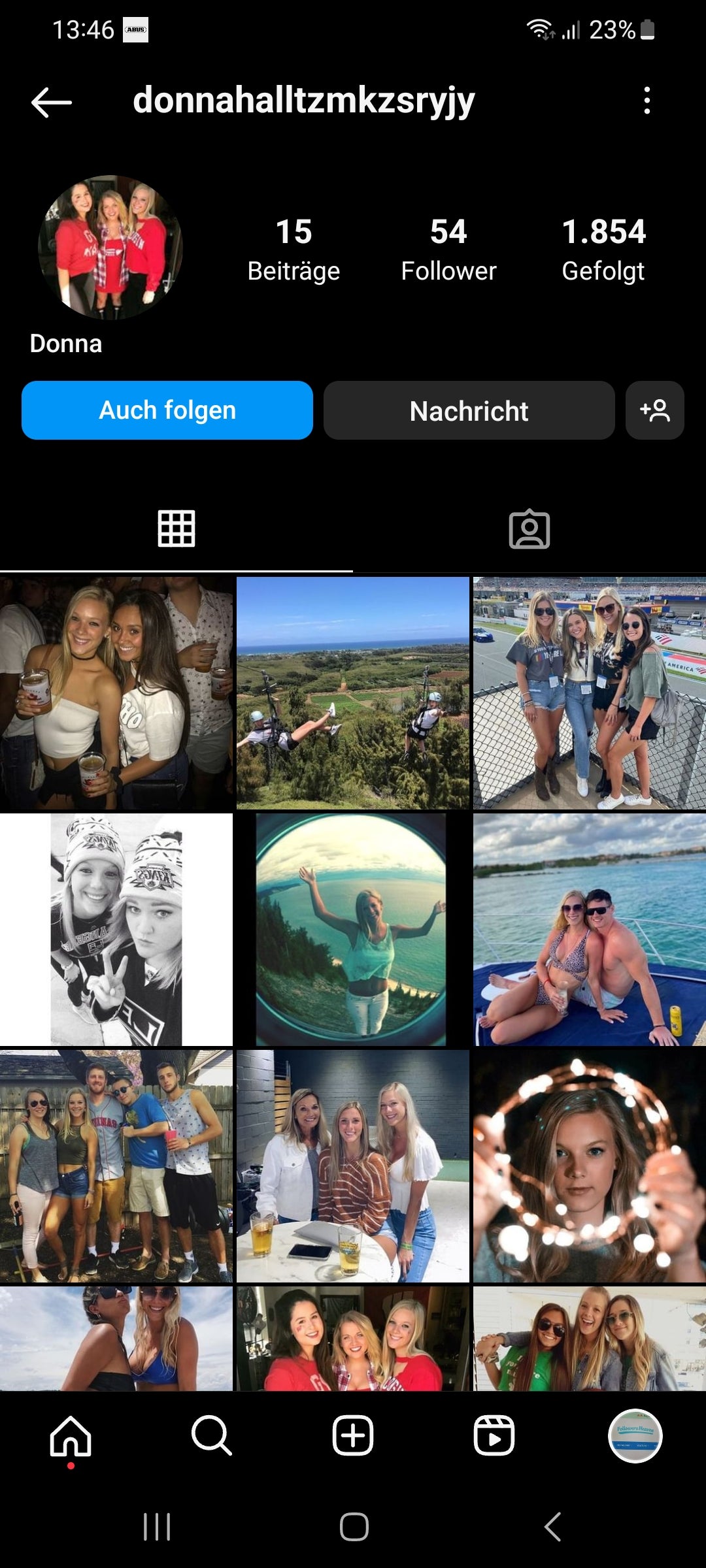The width and height of the screenshot is (706, 1568).
Task: Create a new post with plus icon
Action: (x=353, y=1435)
